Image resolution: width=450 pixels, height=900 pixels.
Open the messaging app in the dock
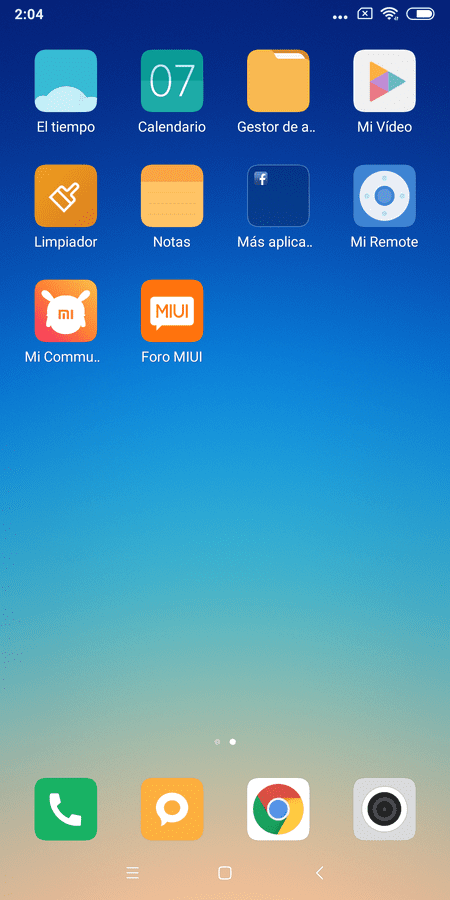[x=172, y=809]
